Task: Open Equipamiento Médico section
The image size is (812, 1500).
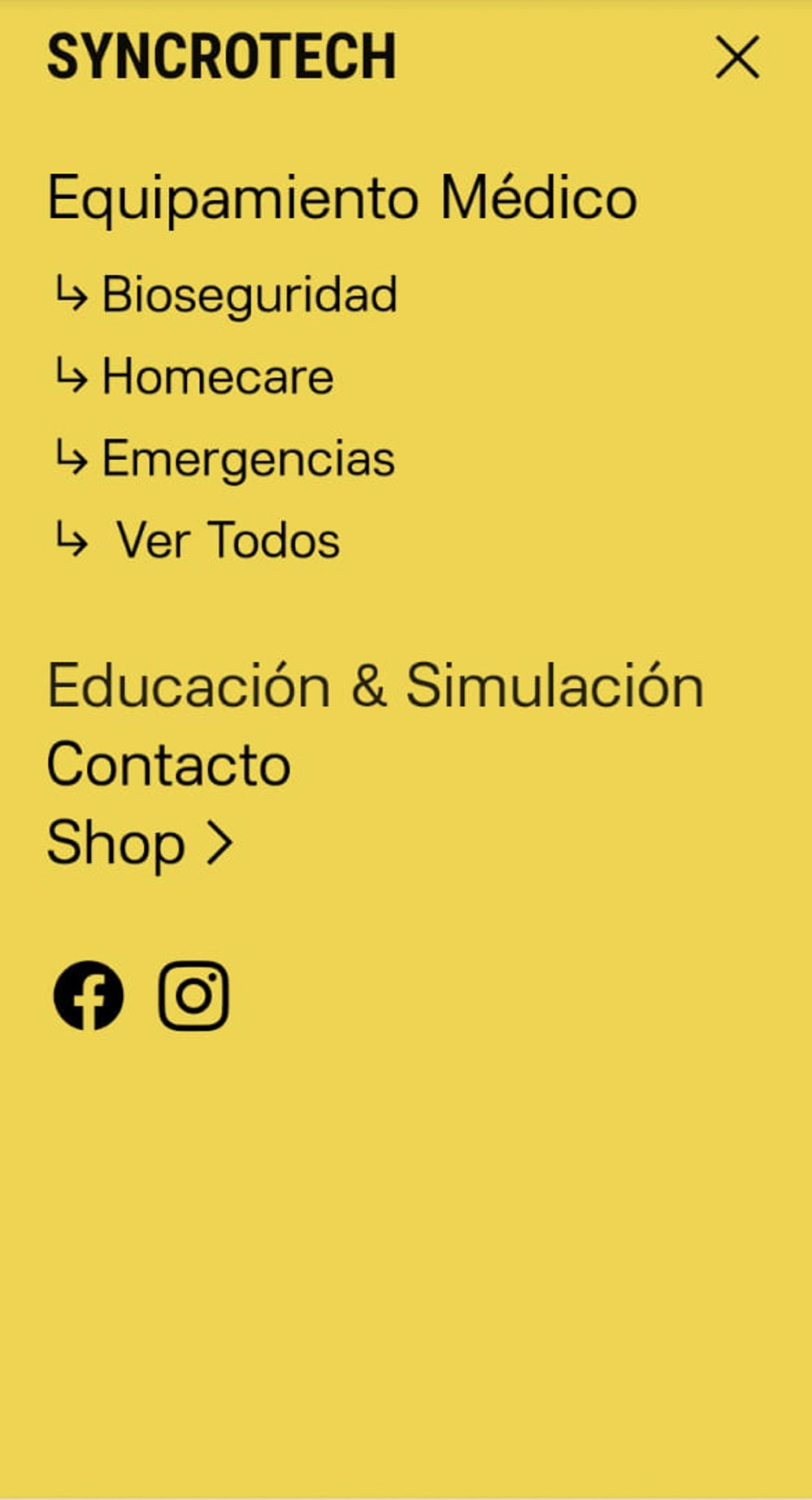Action: click(341, 198)
